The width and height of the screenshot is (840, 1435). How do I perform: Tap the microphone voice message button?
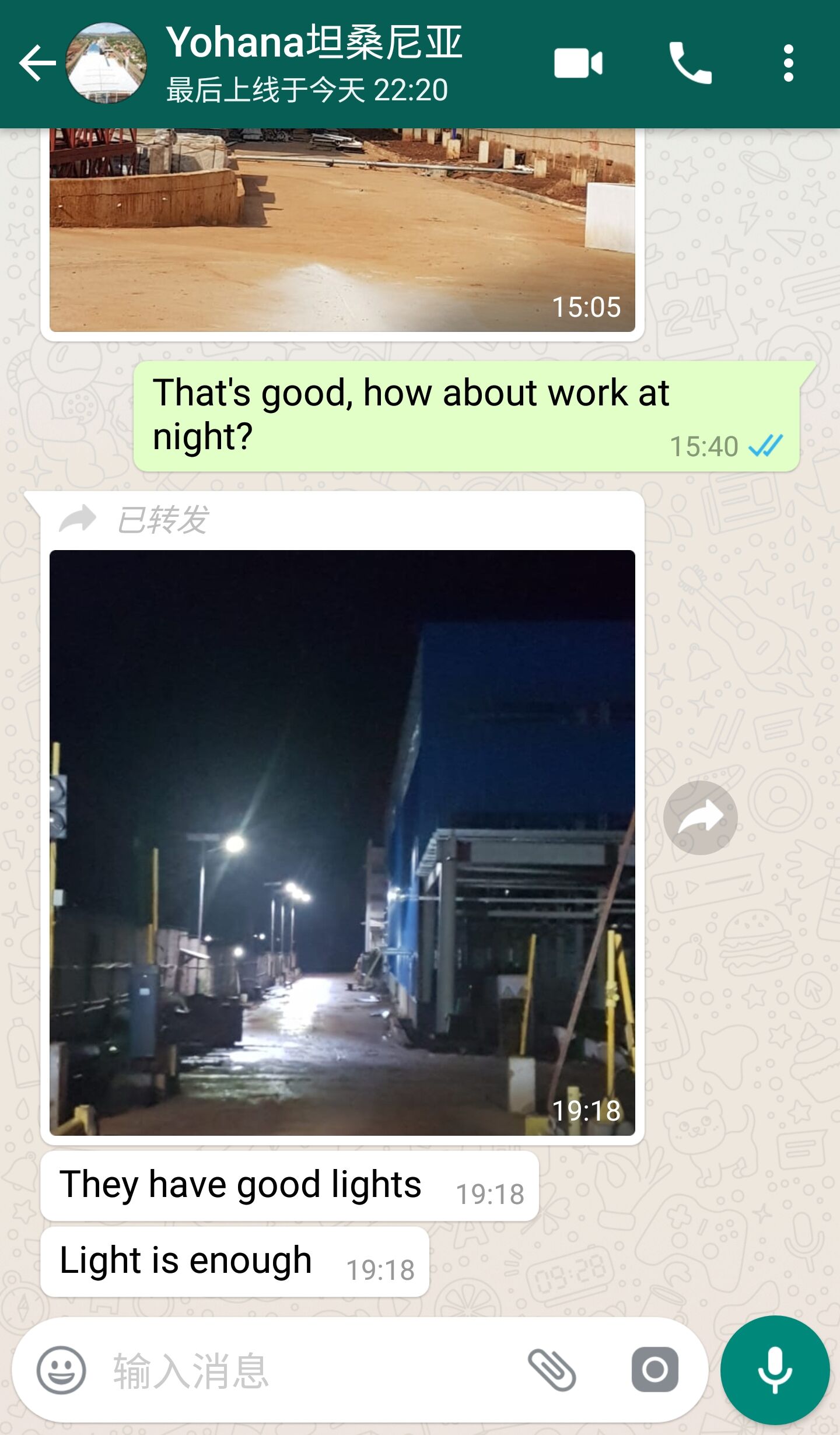click(775, 1370)
